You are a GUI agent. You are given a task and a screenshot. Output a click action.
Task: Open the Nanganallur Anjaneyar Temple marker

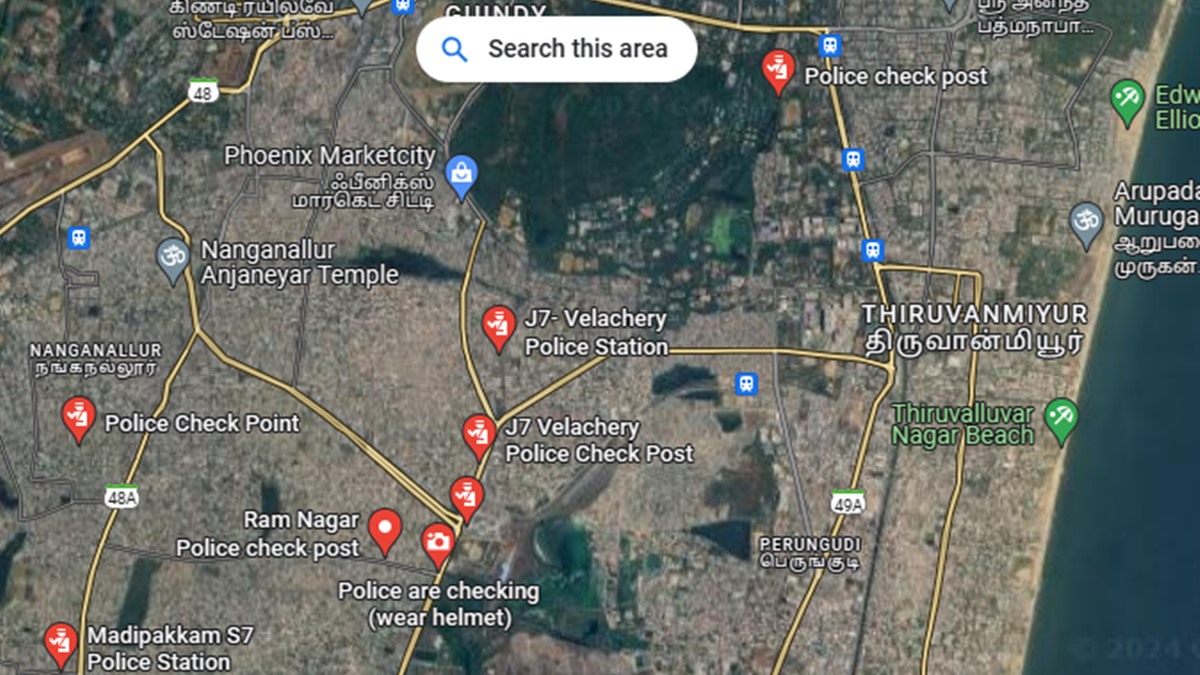coord(173,257)
